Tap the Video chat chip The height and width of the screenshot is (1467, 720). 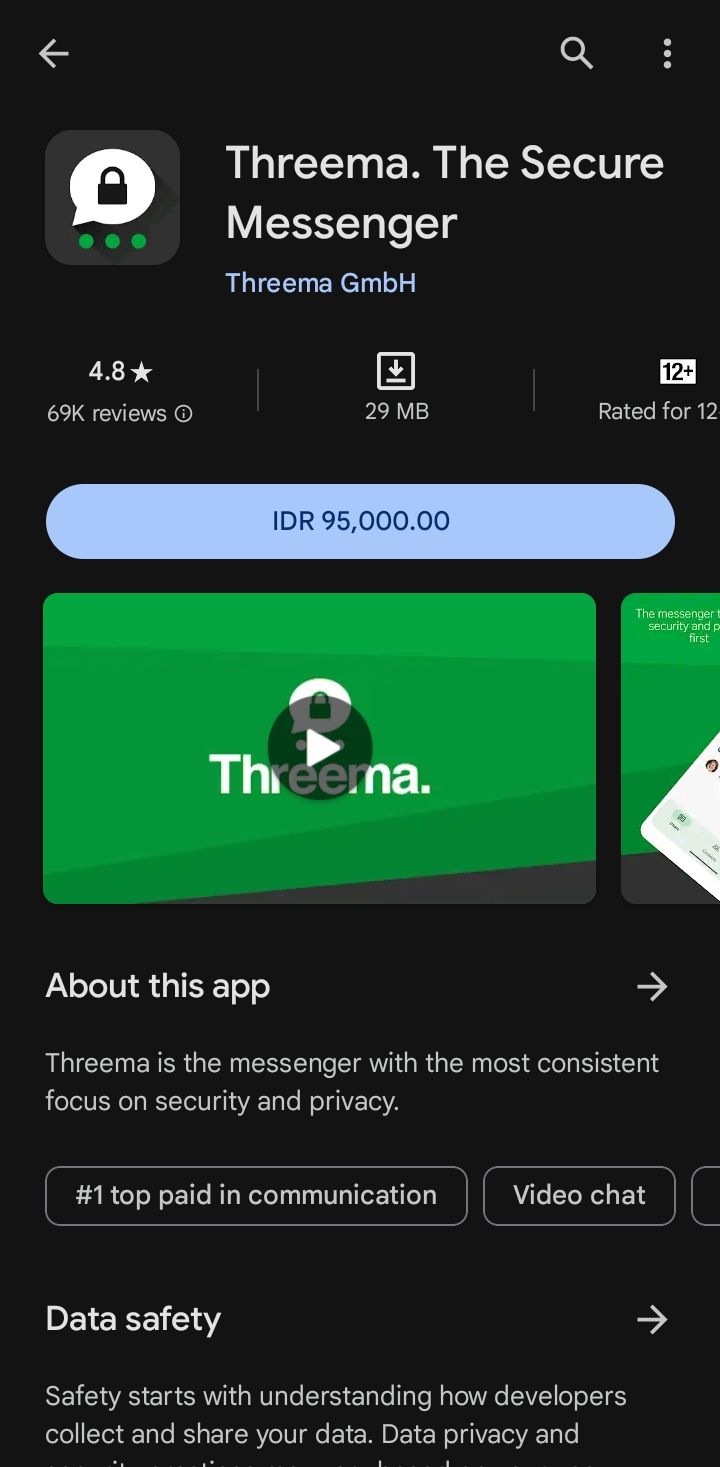[x=579, y=1195]
